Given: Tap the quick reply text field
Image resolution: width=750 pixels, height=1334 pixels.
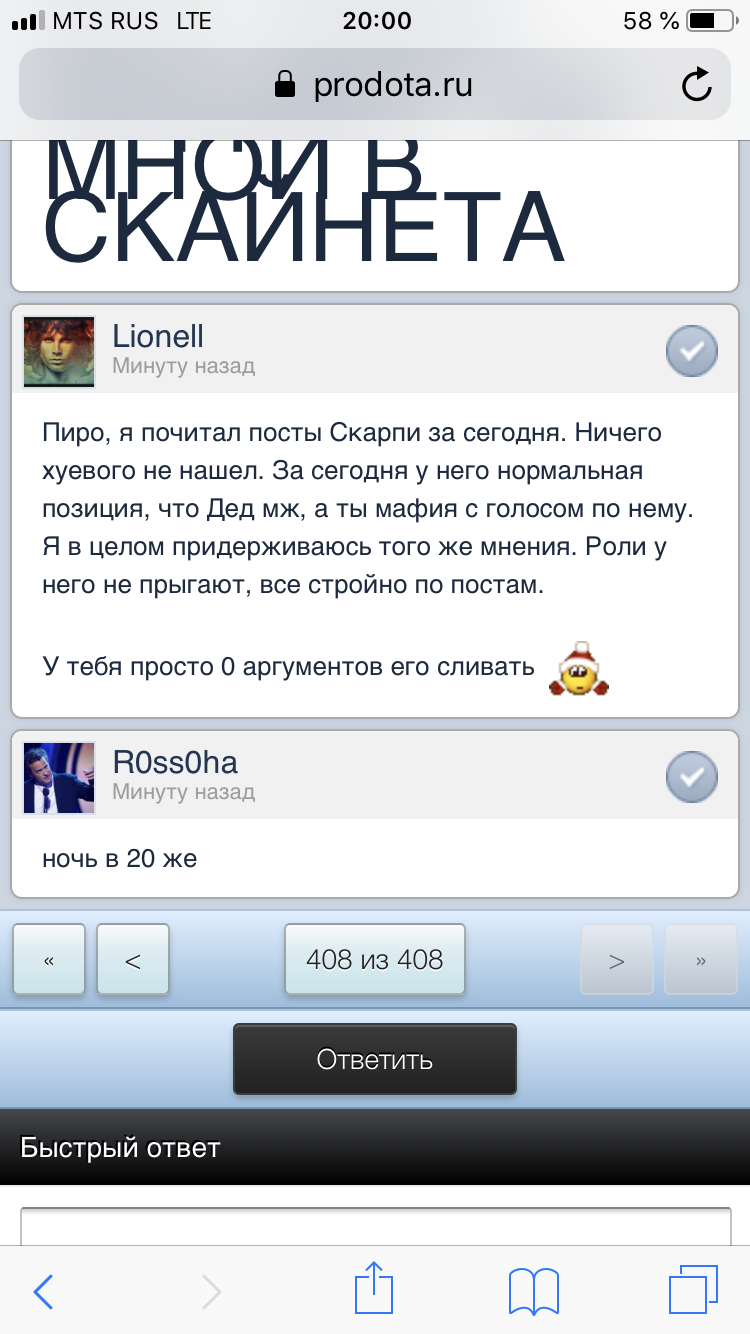Looking at the screenshot, I should (375, 1227).
